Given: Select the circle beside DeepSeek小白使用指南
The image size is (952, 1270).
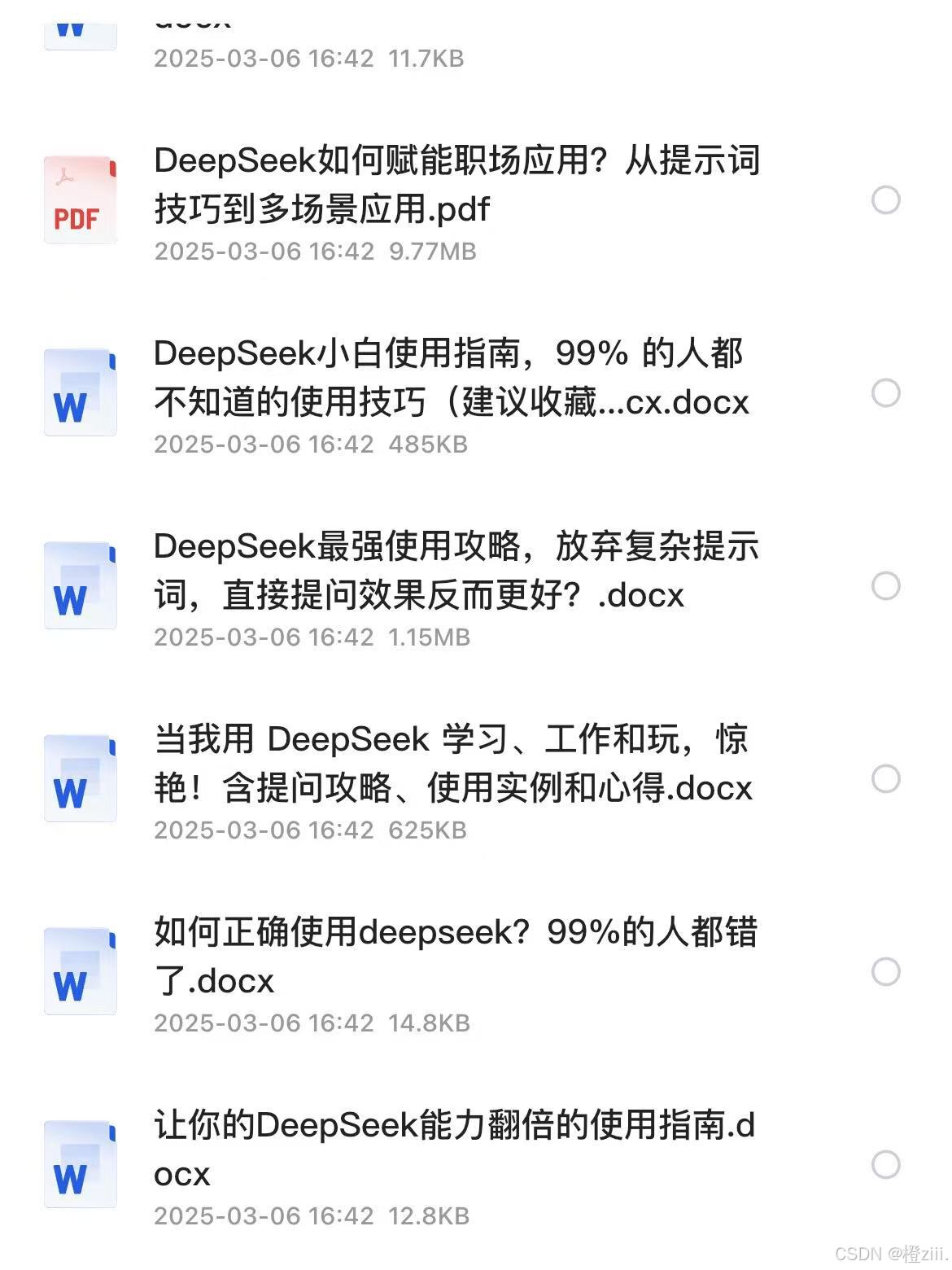Looking at the screenshot, I should 886,393.
